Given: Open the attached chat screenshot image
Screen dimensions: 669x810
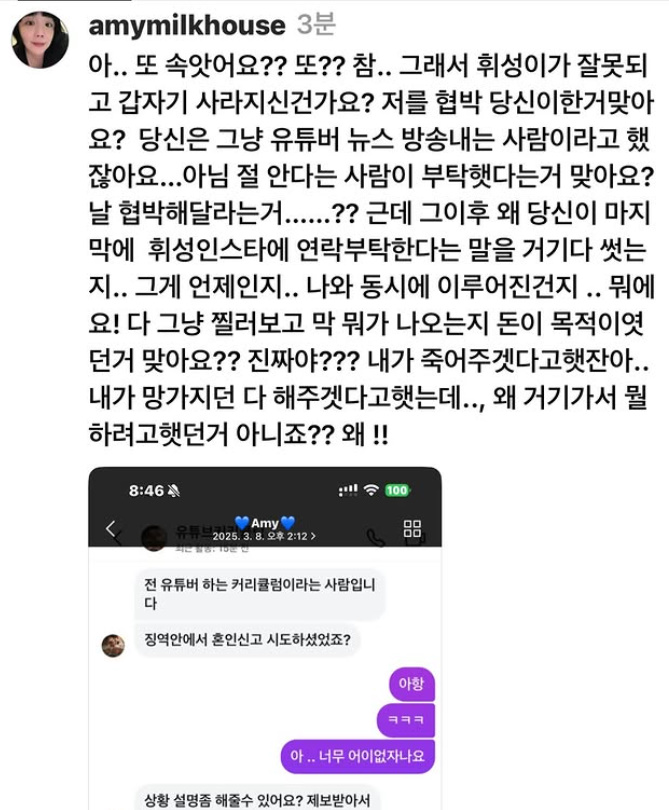Looking at the screenshot, I should [x=265, y=640].
